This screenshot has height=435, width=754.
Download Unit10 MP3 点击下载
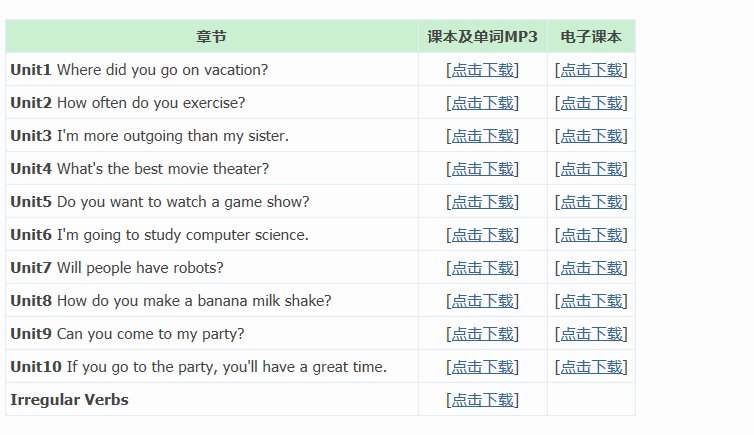point(482,367)
